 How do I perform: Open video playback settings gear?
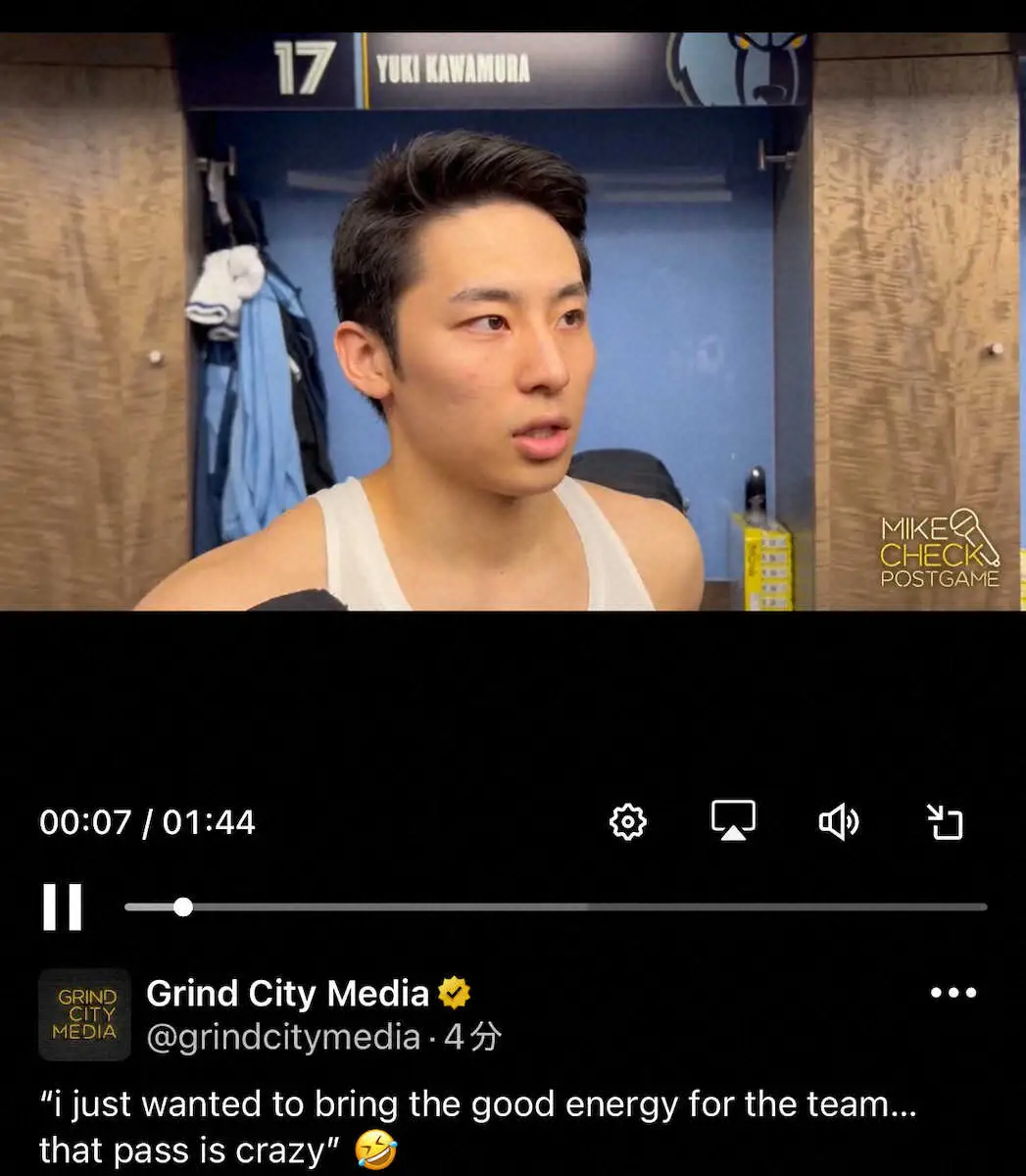(x=628, y=822)
